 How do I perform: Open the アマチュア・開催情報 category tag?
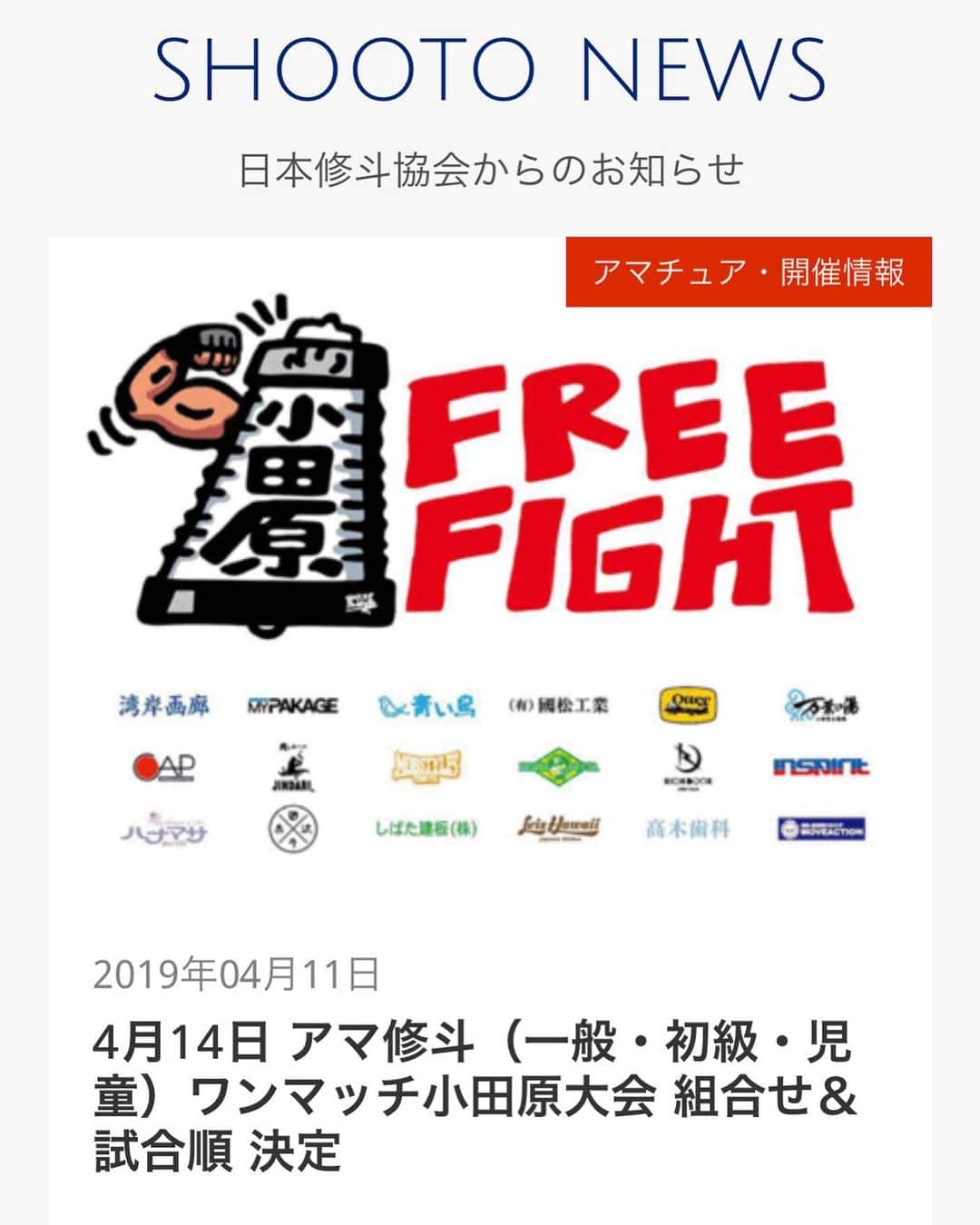pos(749,272)
